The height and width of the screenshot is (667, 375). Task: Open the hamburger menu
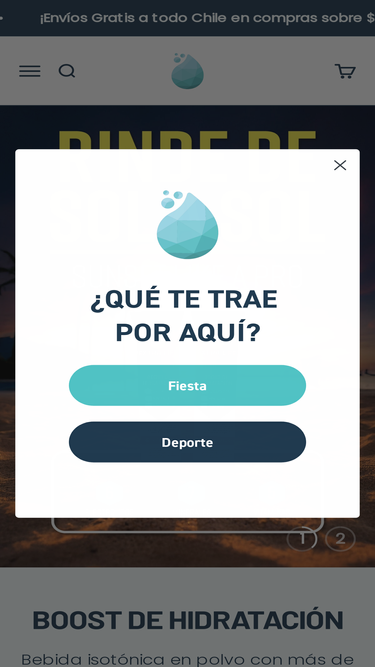click(x=30, y=71)
